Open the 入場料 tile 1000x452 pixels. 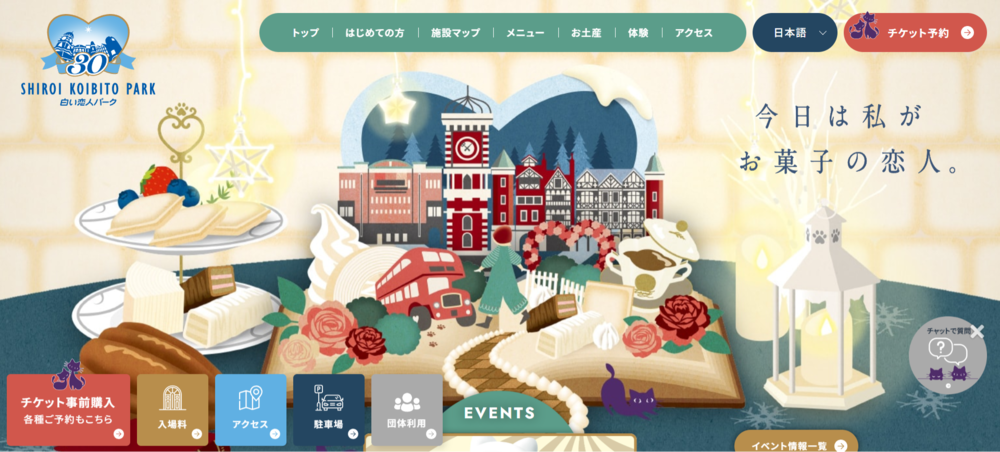pyautogui.click(x=172, y=409)
